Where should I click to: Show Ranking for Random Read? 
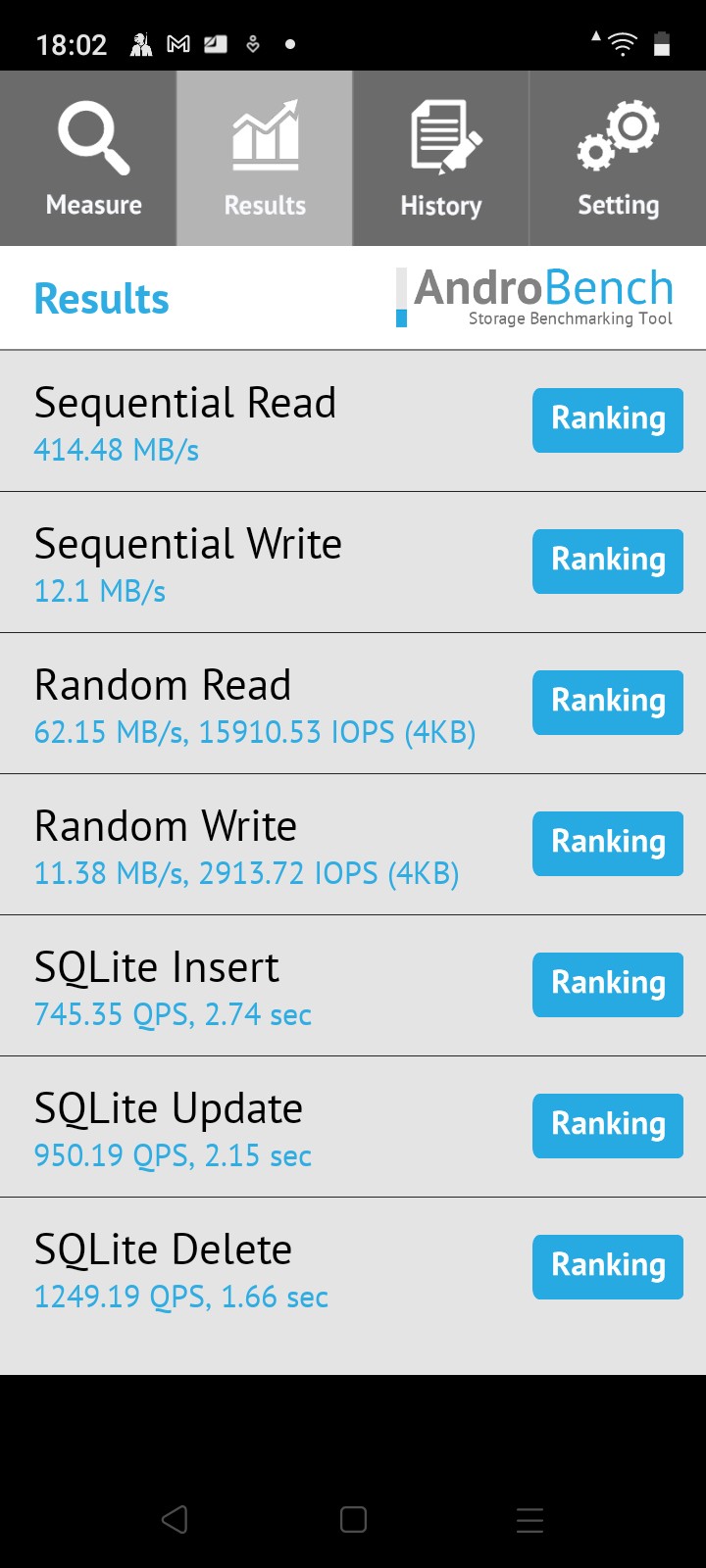[x=607, y=702]
